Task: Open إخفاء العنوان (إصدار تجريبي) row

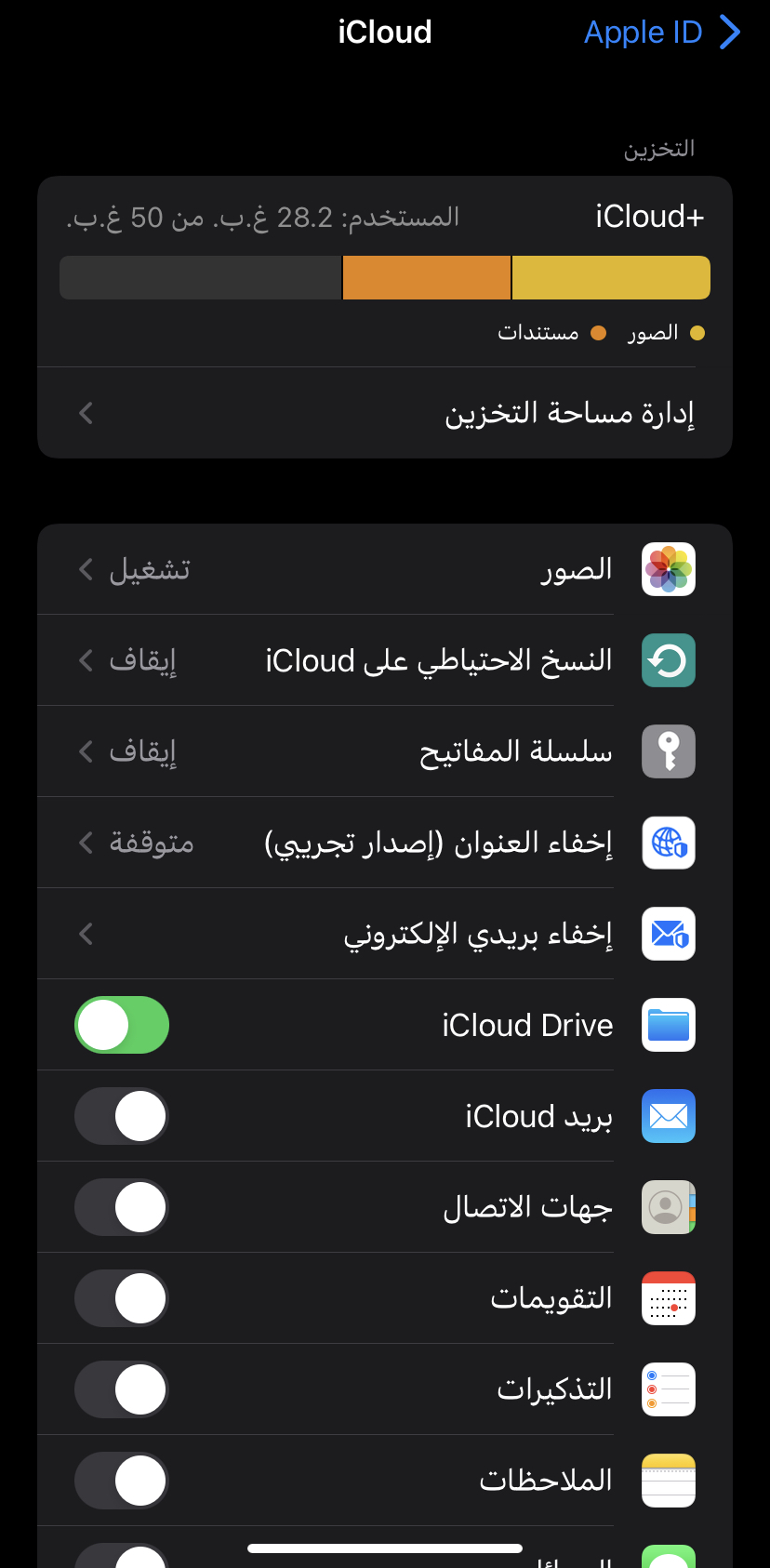Action: 385,843
